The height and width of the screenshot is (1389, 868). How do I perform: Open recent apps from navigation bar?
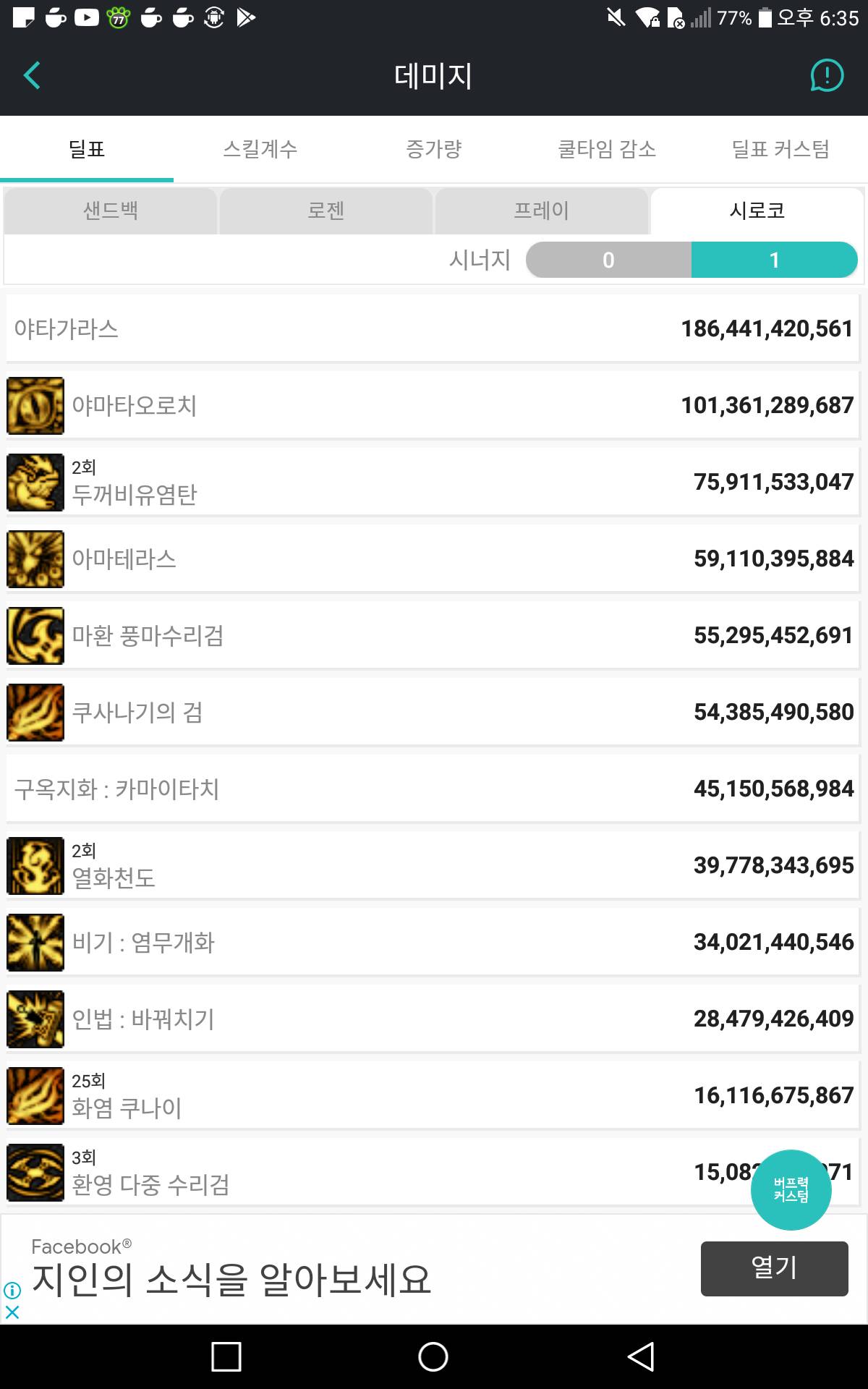click(x=226, y=1356)
